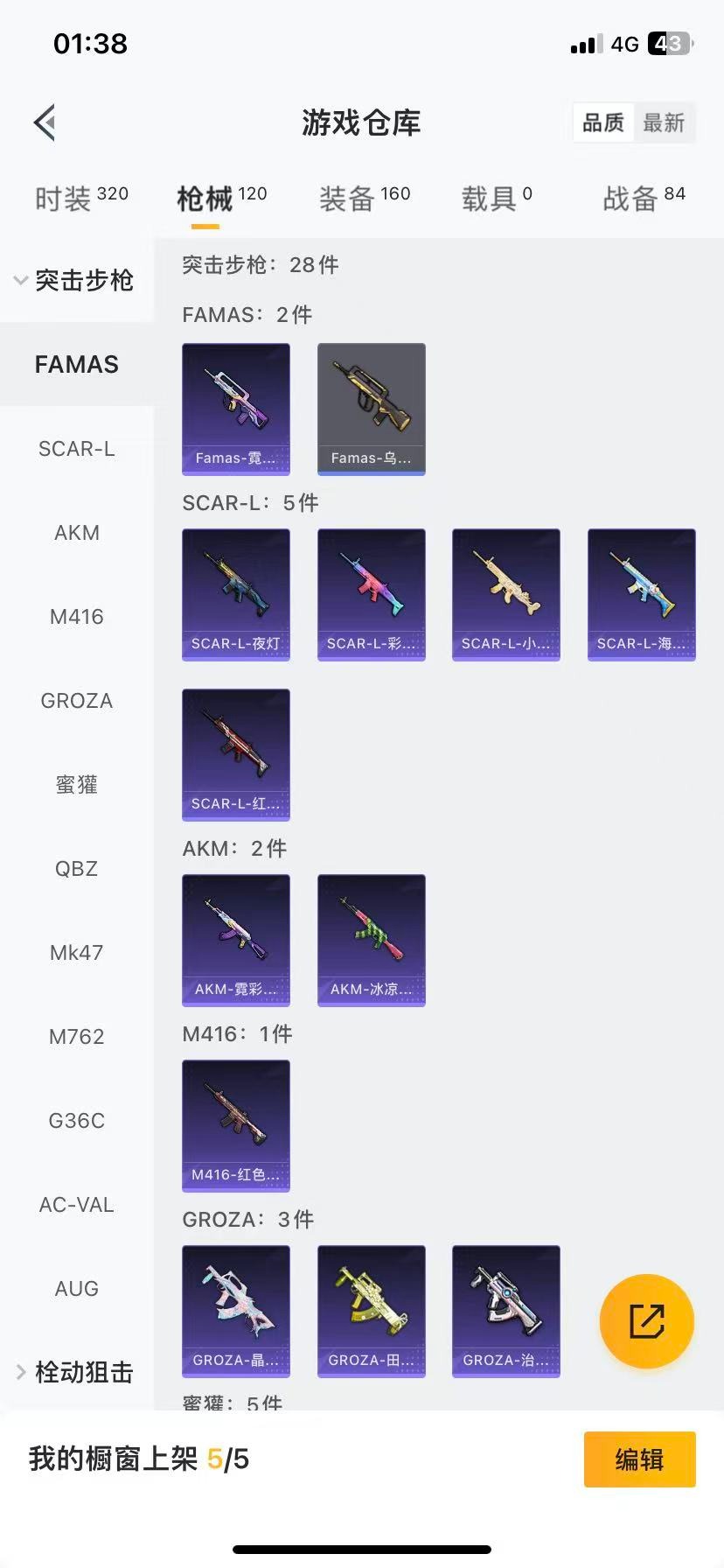Open the Famas-霓... skin tile
The height and width of the screenshot is (1568, 724).
tap(236, 409)
